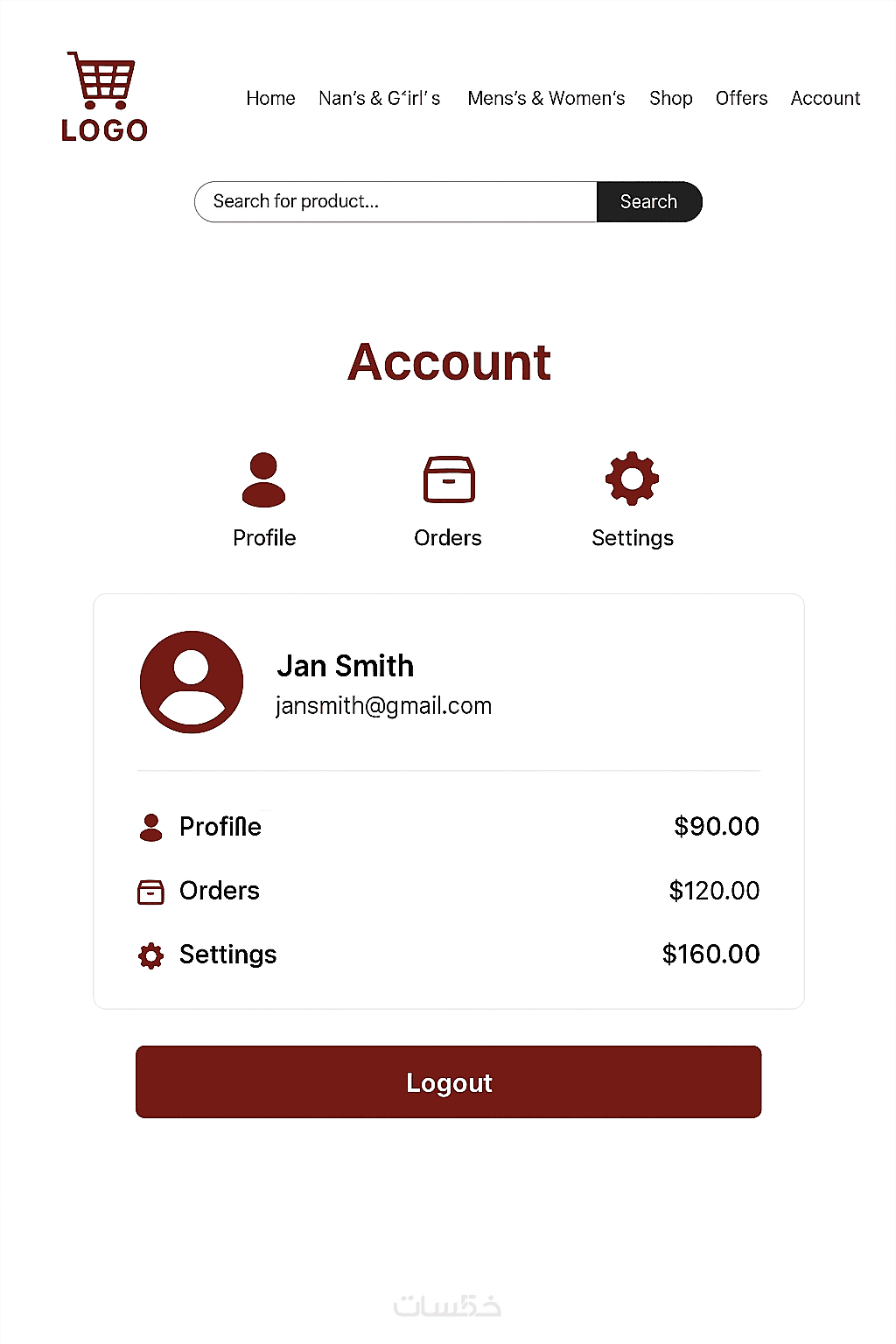The image size is (896, 1344).
Task: Tap the Search for product field
Action: tap(395, 202)
